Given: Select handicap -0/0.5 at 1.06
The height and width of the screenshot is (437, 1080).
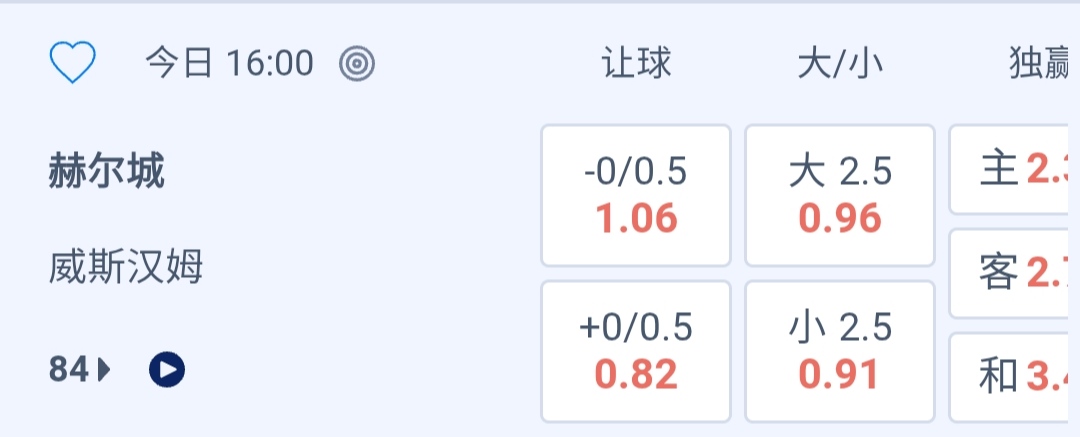Looking at the screenshot, I should (636, 196).
